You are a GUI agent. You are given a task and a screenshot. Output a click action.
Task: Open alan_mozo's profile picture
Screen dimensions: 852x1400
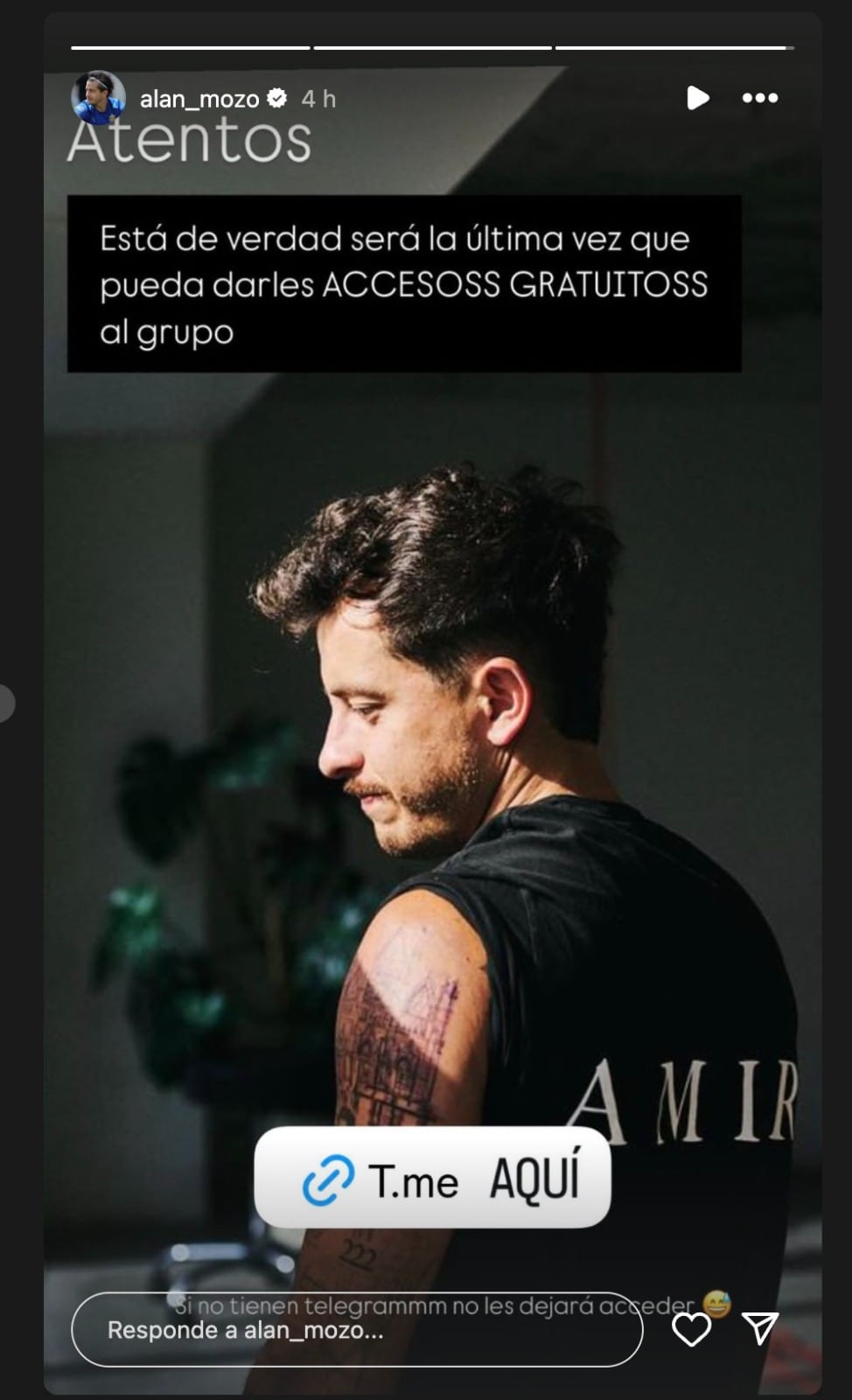(x=98, y=98)
